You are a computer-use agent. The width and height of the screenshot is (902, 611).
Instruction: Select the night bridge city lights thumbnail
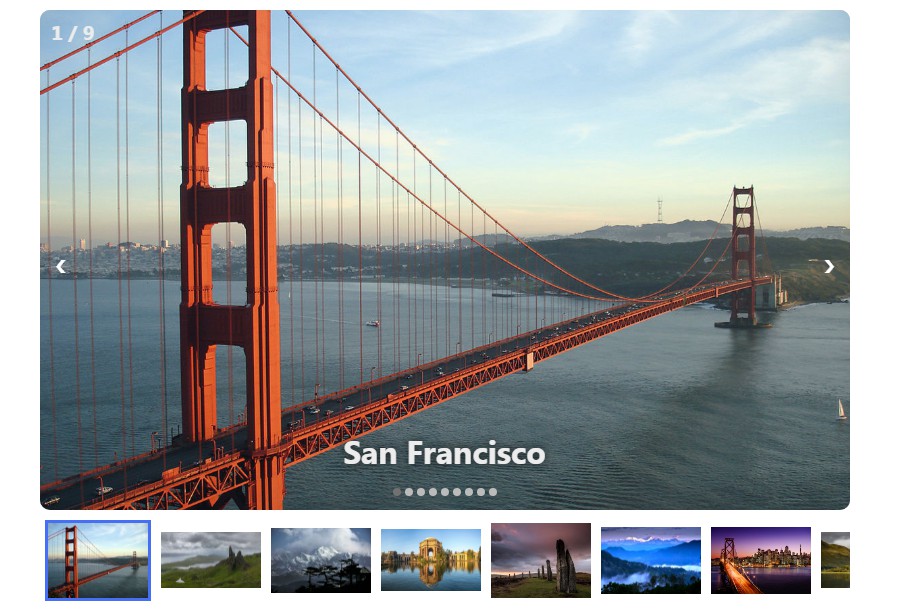click(761, 560)
